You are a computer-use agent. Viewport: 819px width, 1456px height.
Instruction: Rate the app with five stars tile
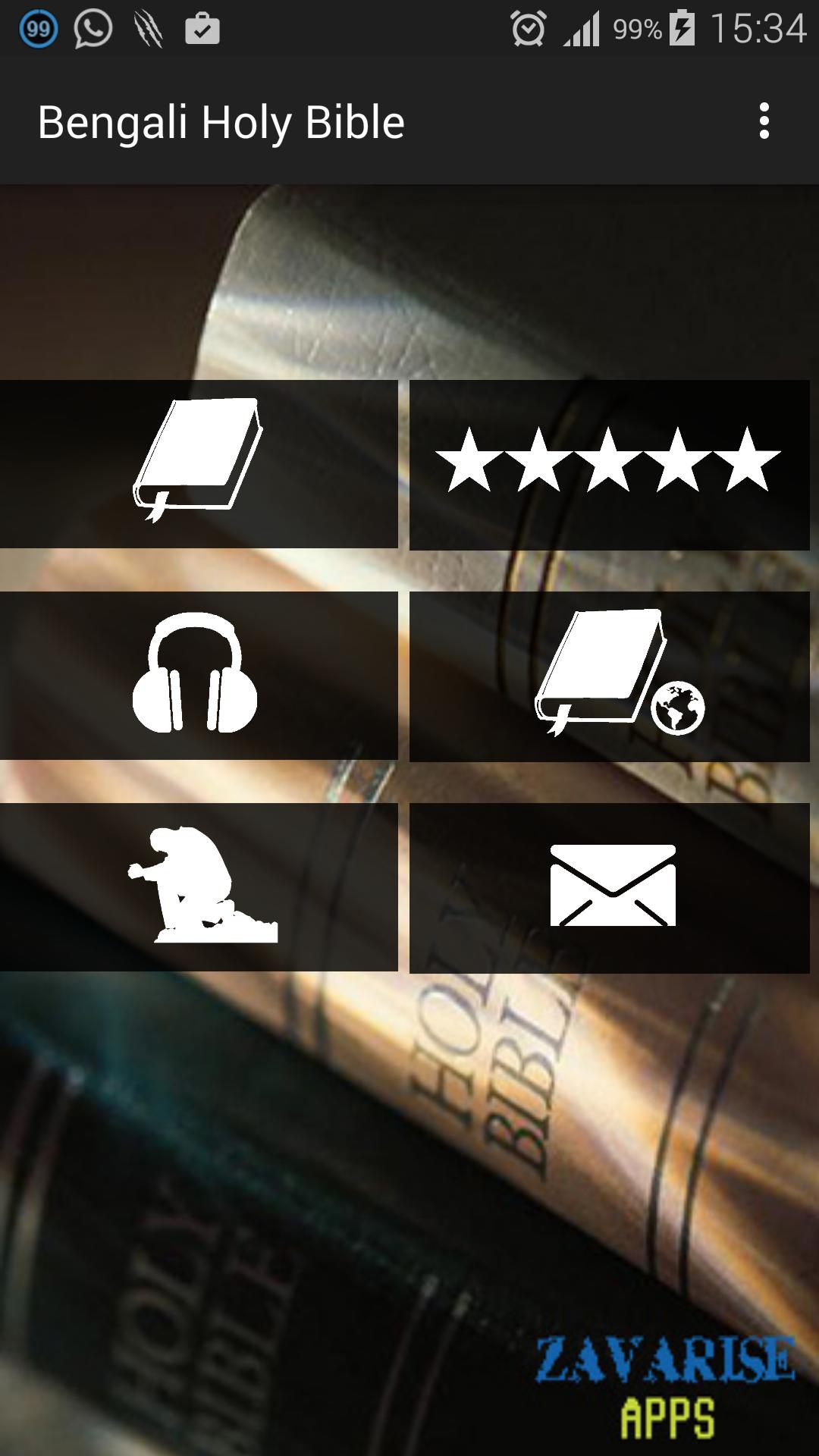(609, 464)
